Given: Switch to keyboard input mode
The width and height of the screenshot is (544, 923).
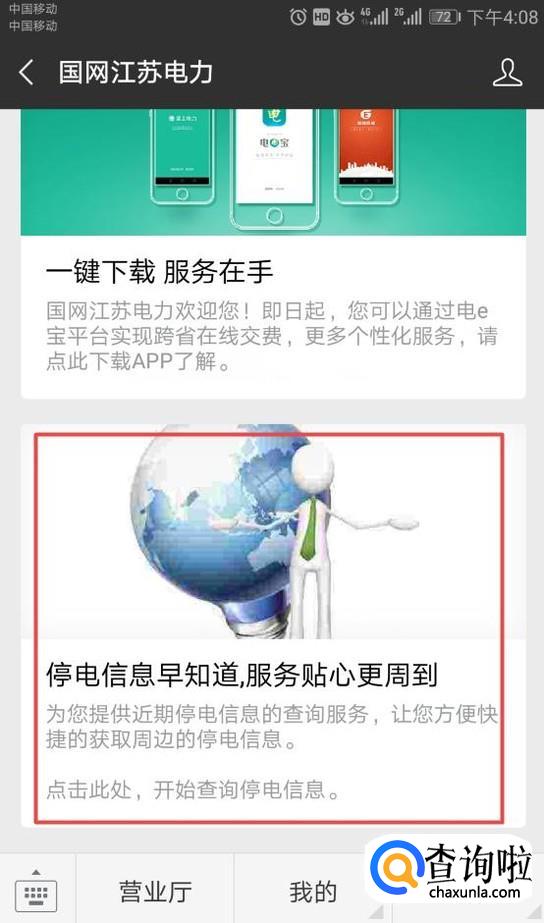Looking at the screenshot, I should pyautogui.click(x=37, y=890).
